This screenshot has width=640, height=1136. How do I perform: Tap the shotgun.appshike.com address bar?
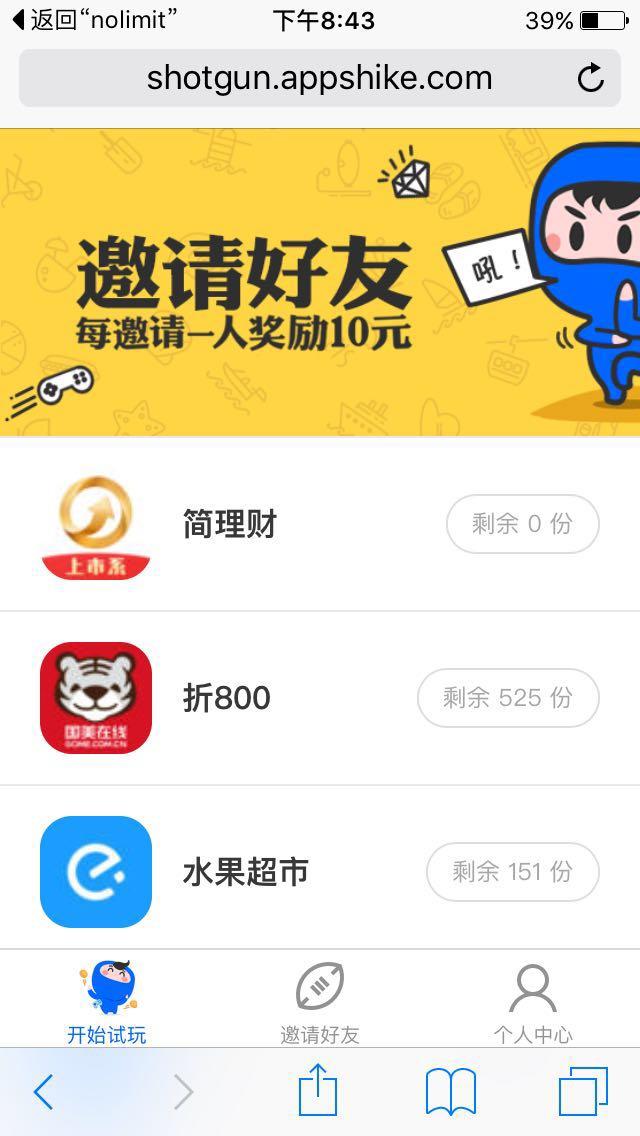tap(318, 78)
